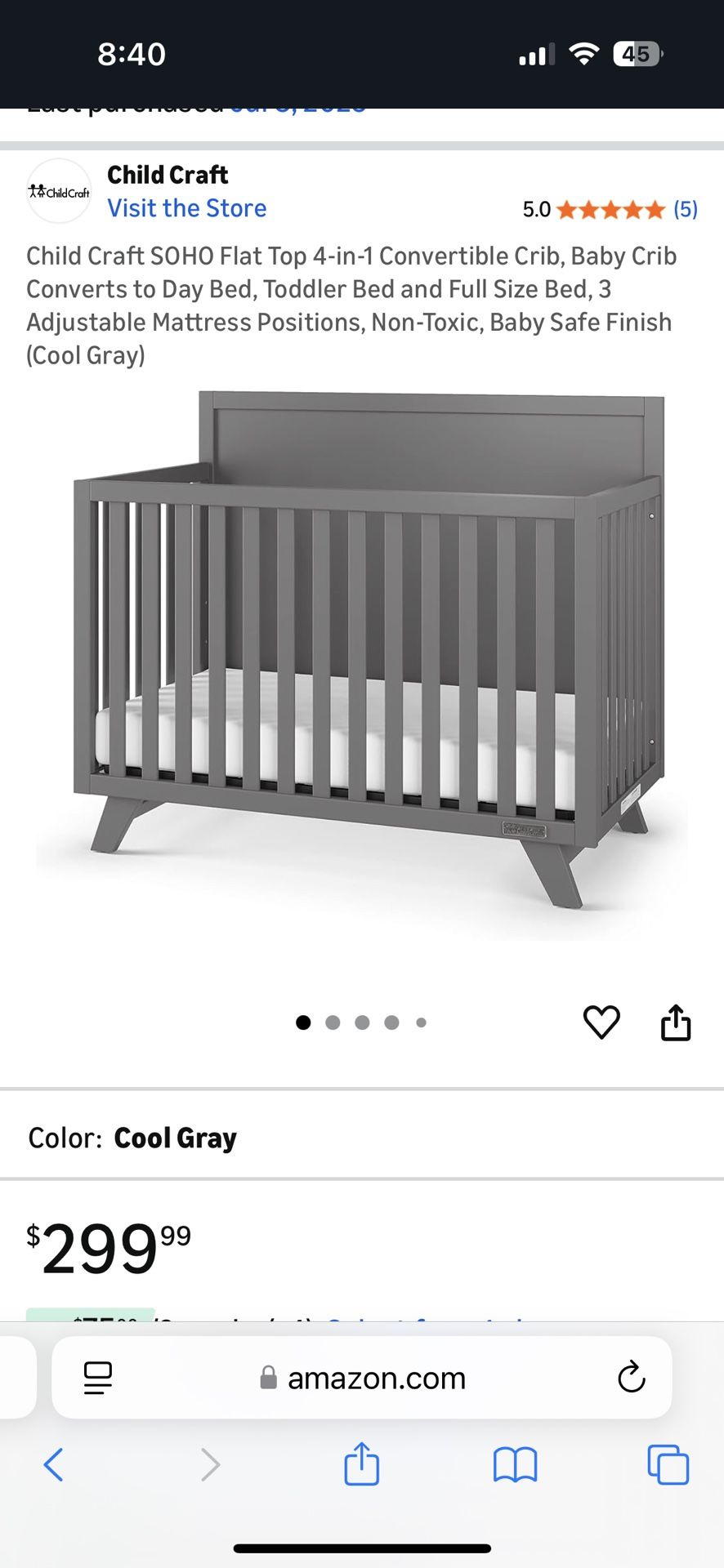The width and height of the screenshot is (724, 1568).
Task: Open Safari bookmarks
Action: tap(515, 1464)
